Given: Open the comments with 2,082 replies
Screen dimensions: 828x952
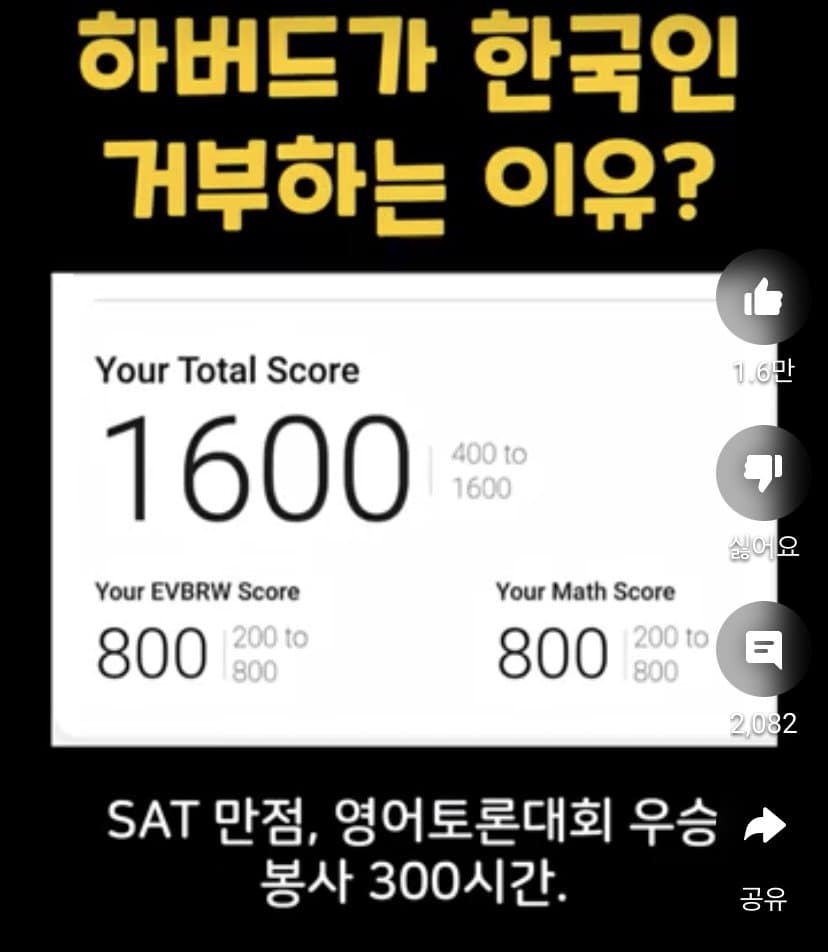Looking at the screenshot, I should click(x=764, y=651).
